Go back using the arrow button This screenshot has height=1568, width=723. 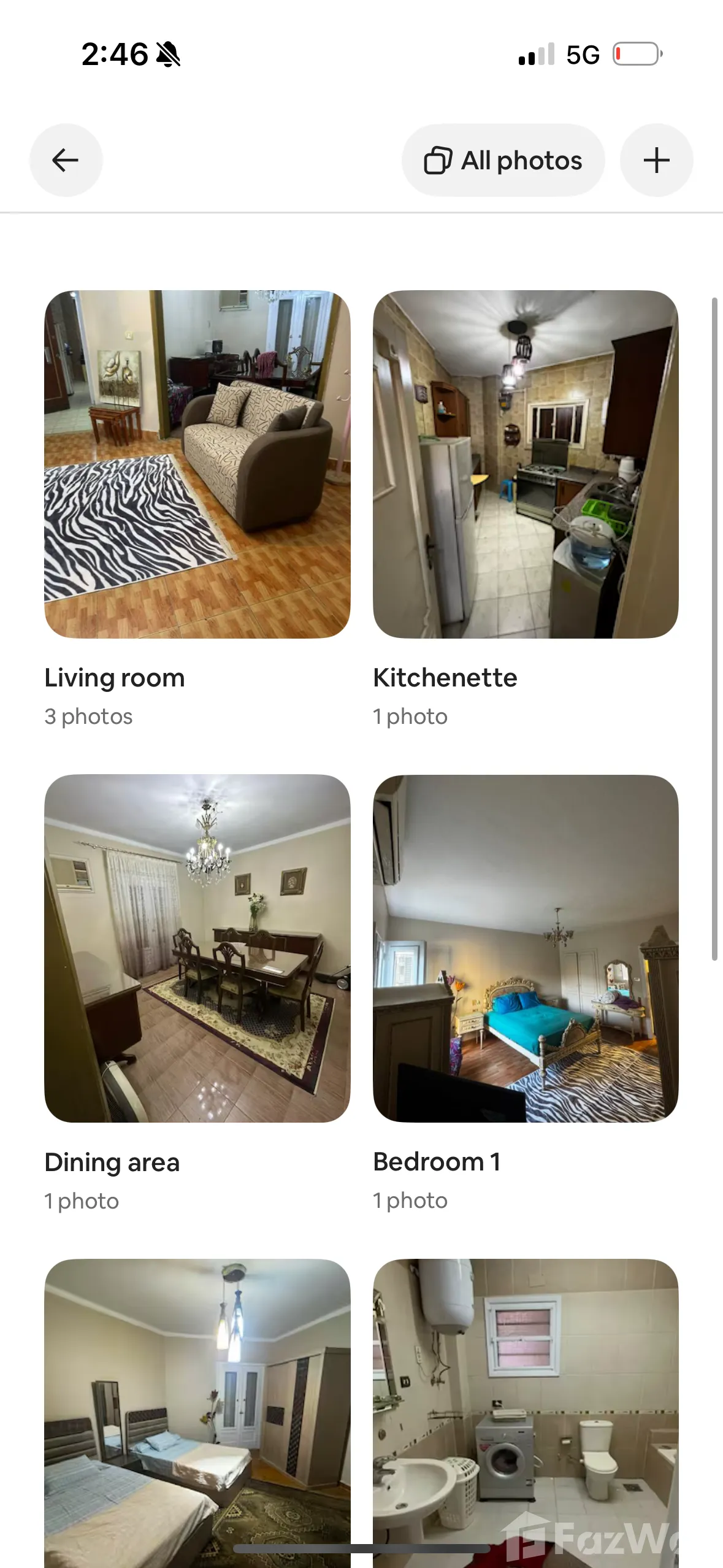(x=66, y=160)
